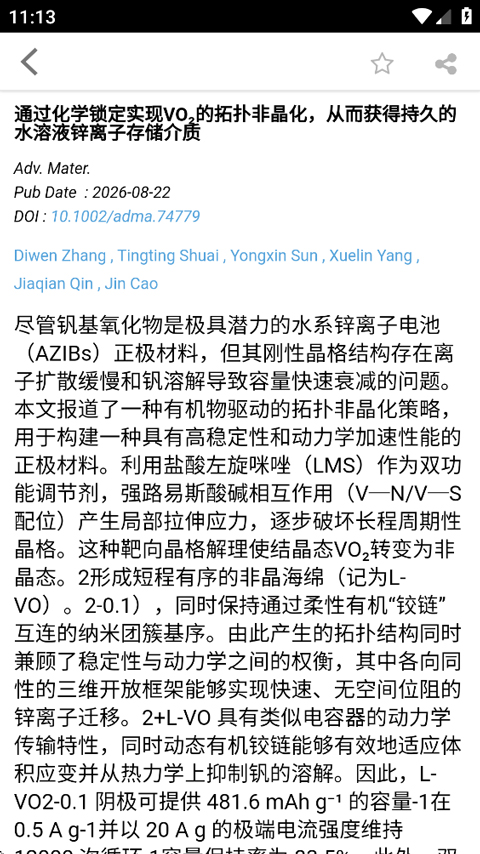
Task: Open the DOI link 10.1002/adma.74779
Action: click(125, 216)
